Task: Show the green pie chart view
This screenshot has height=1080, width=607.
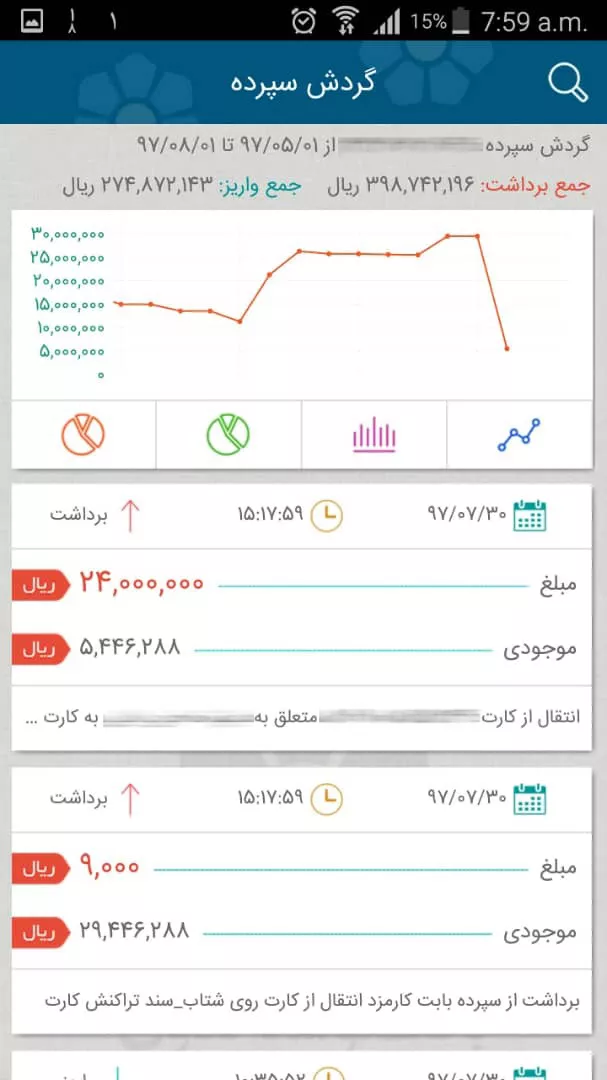Action: tap(228, 434)
